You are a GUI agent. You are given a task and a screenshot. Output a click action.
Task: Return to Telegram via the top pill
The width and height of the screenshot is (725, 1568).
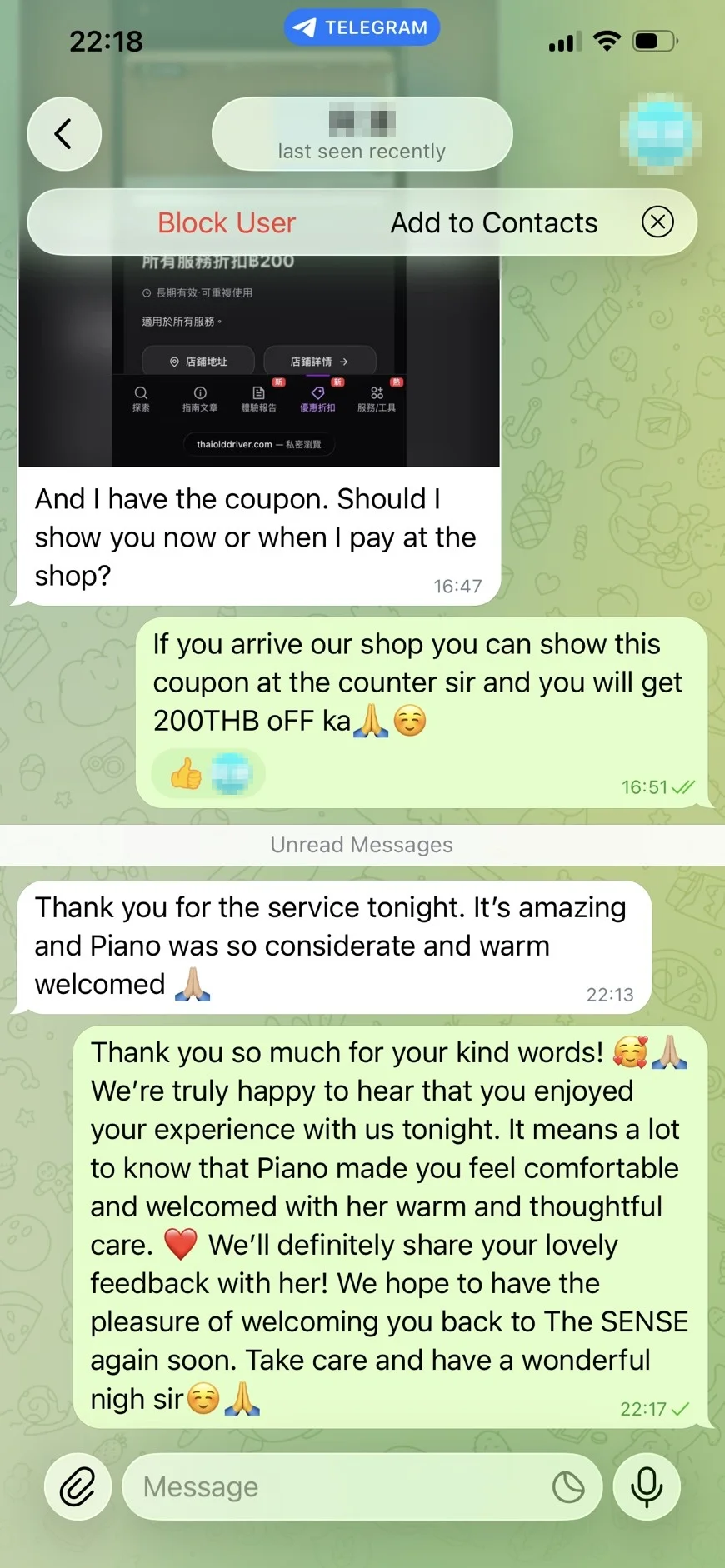tap(362, 27)
